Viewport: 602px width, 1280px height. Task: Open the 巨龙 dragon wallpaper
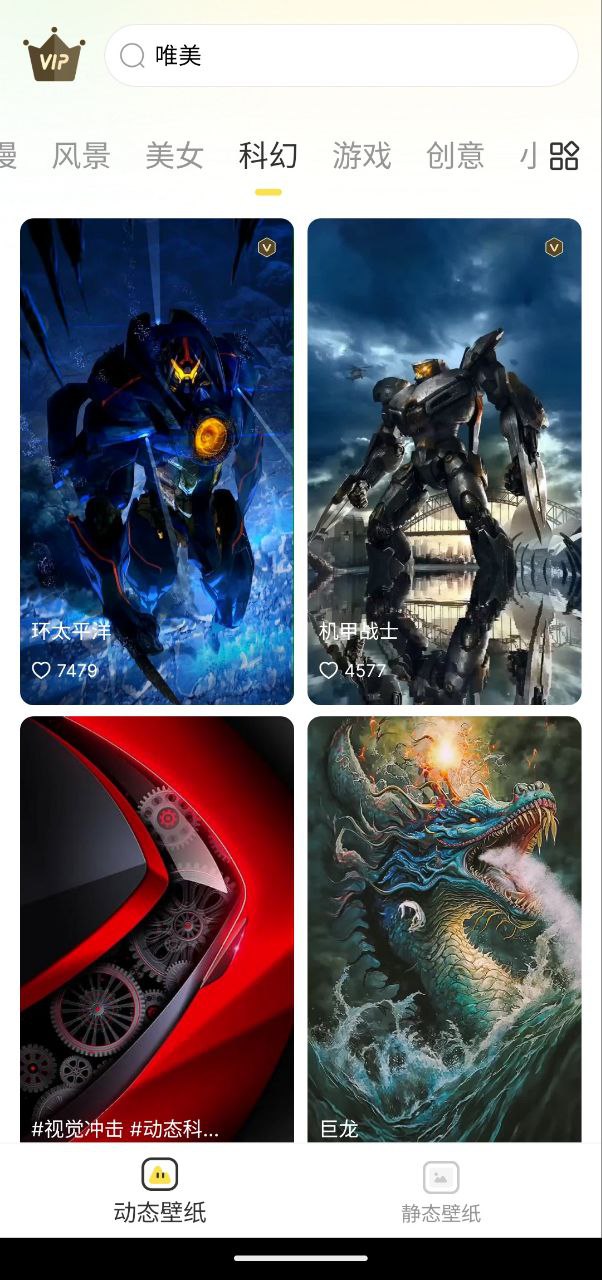tap(444, 920)
